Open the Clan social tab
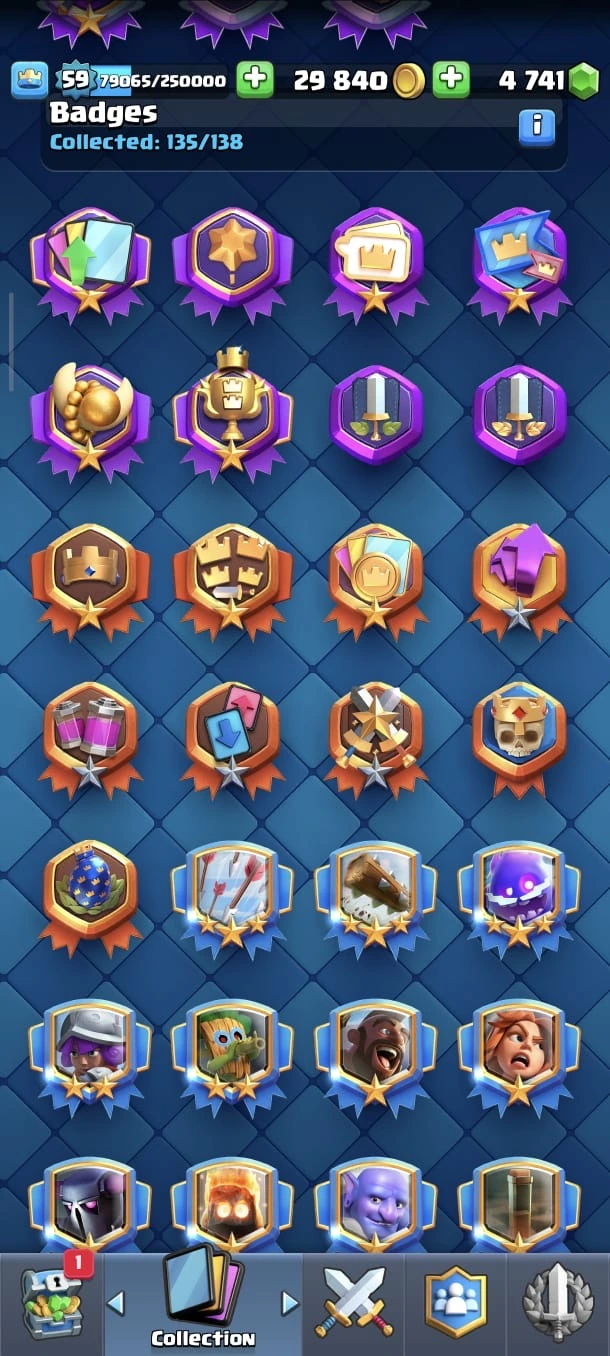 455,1300
